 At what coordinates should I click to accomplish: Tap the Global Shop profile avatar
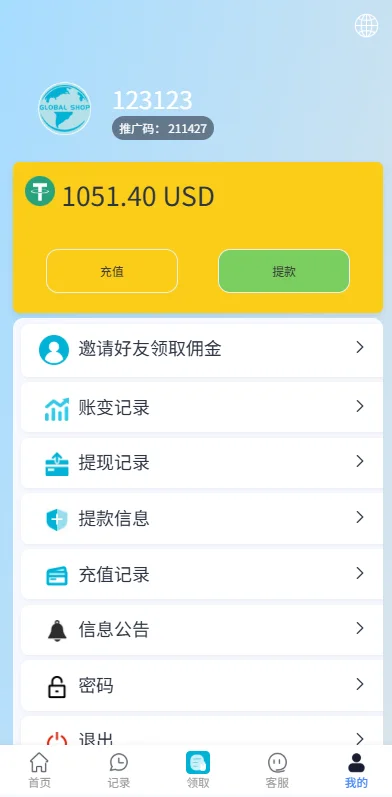tap(65, 109)
